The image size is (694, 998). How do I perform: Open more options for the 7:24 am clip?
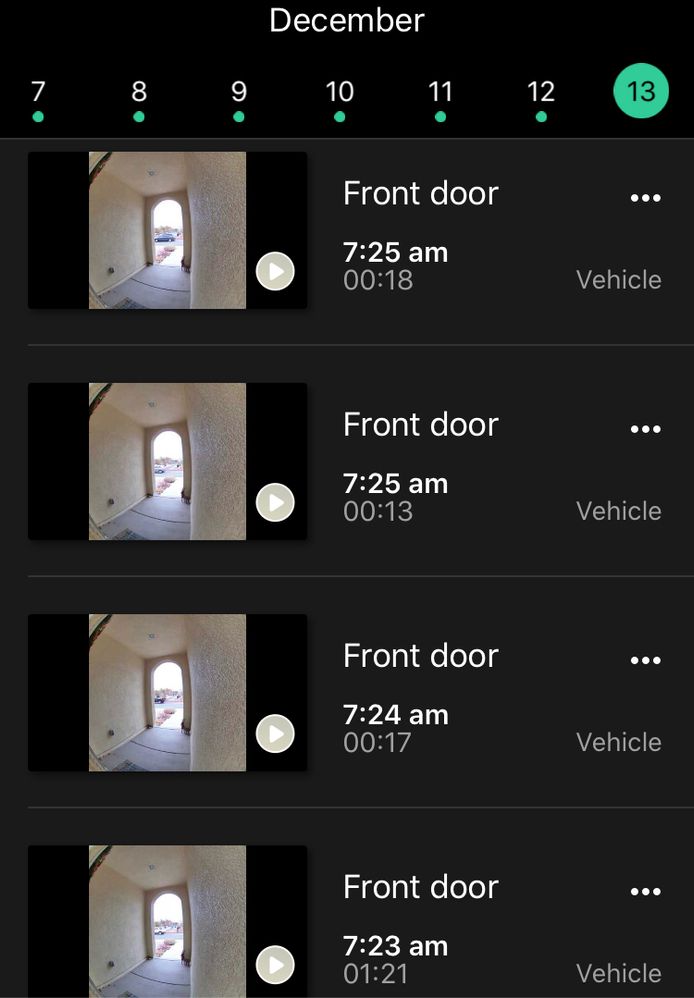tap(646, 660)
